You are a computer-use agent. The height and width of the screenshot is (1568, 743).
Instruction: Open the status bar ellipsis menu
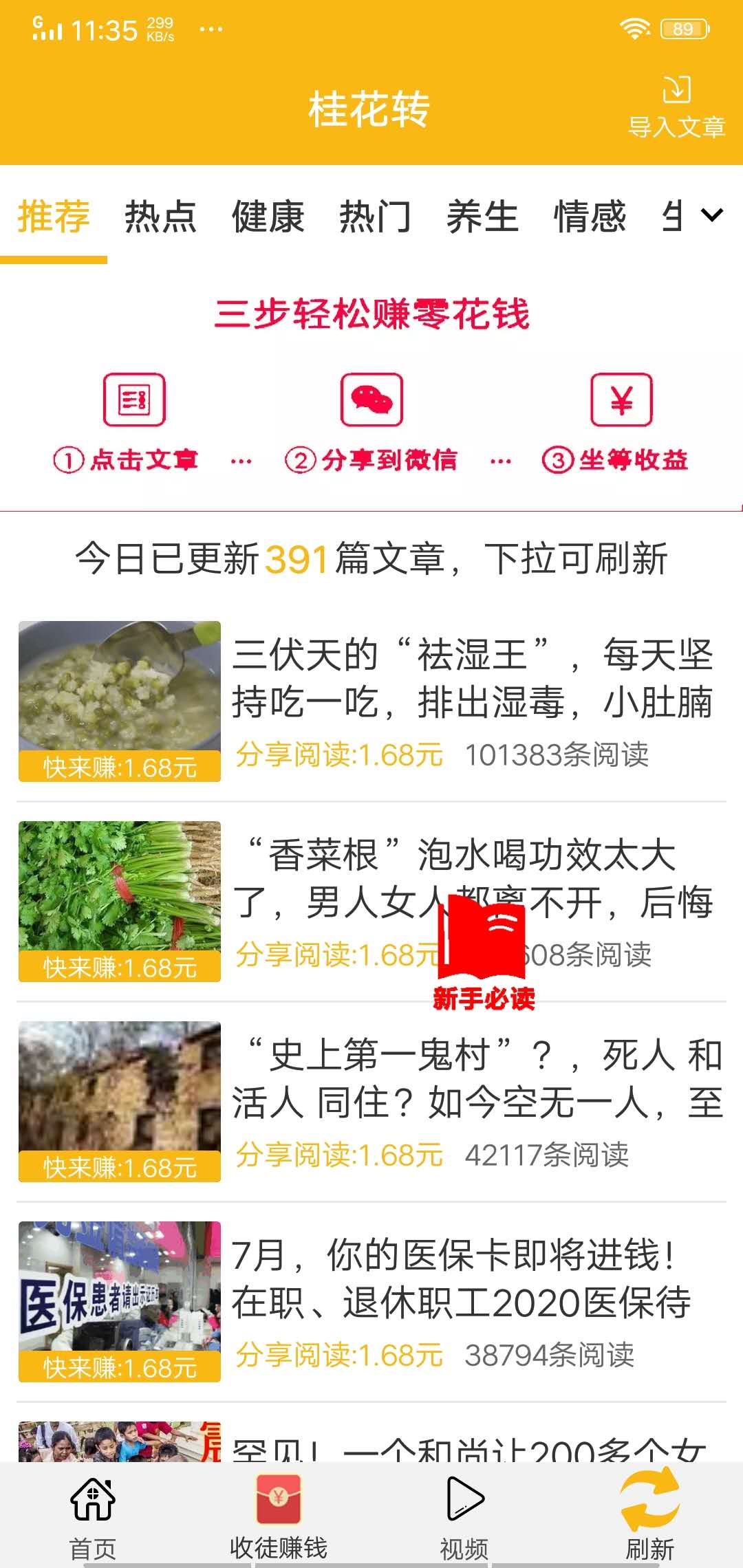pos(208,29)
